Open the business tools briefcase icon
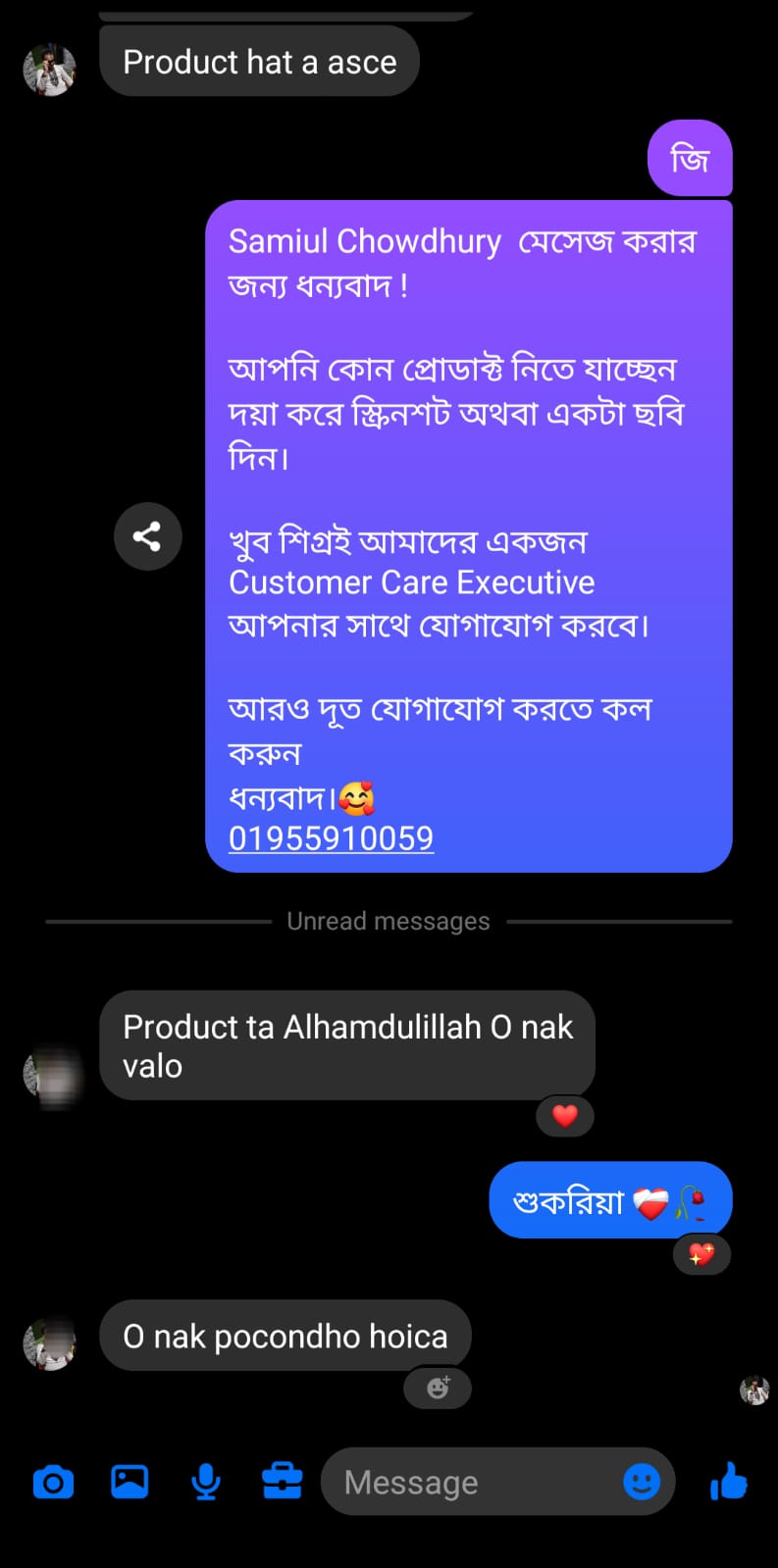Image resolution: width=778 pixels, height=1568 pixels. tap(283, 1481)
